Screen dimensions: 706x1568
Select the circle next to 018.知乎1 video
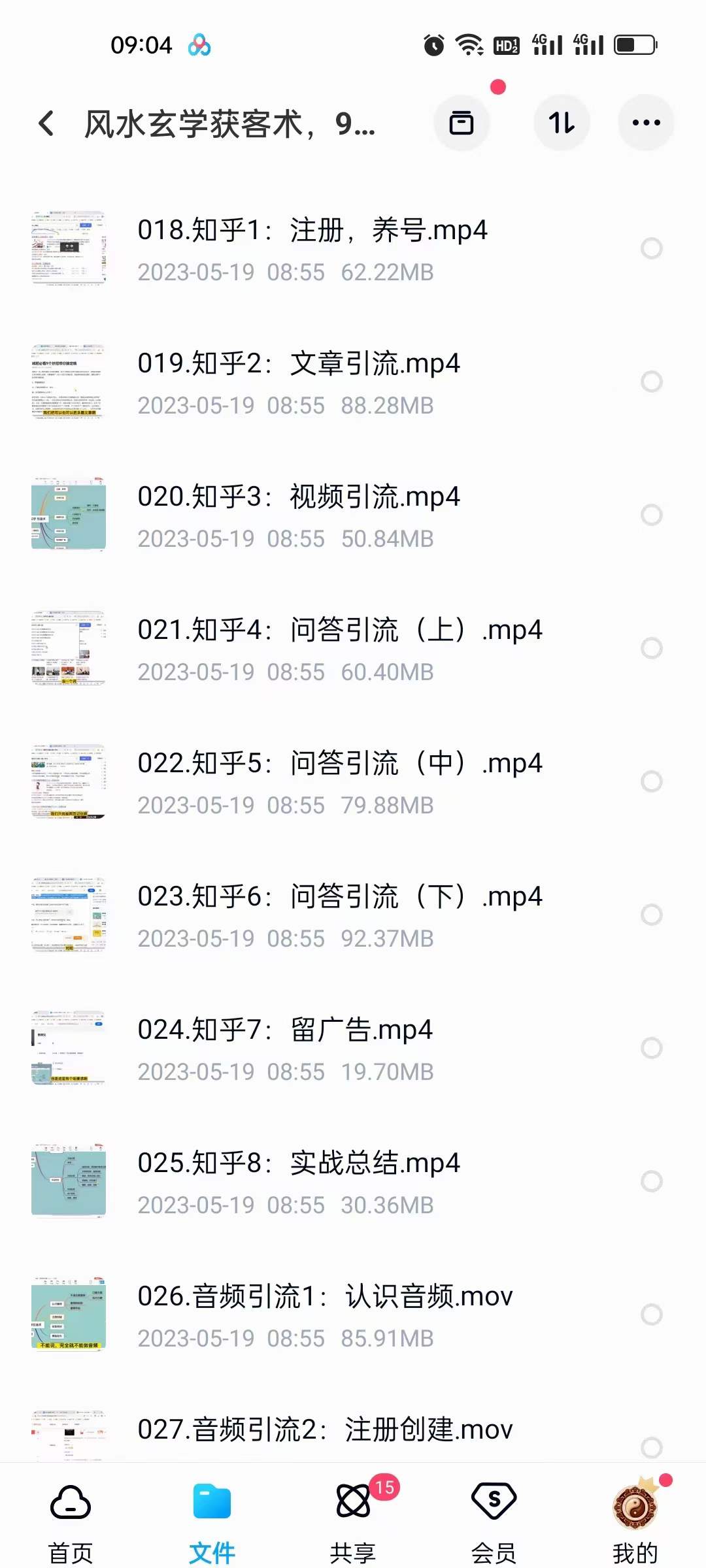click(652, 248)
